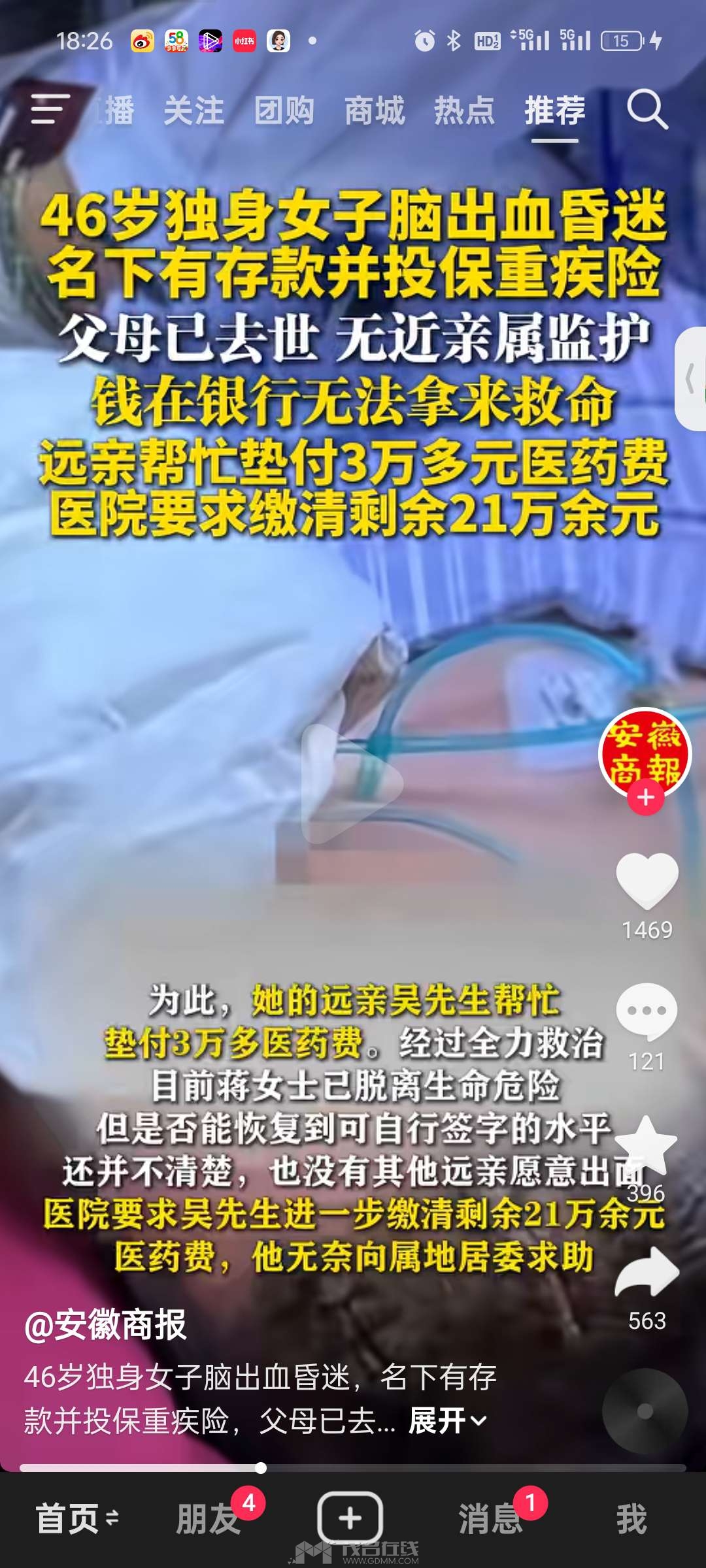This screenshot has height=1568, width=706.
Task: Go to the 朋友 tab
Action: (208, 1518)
